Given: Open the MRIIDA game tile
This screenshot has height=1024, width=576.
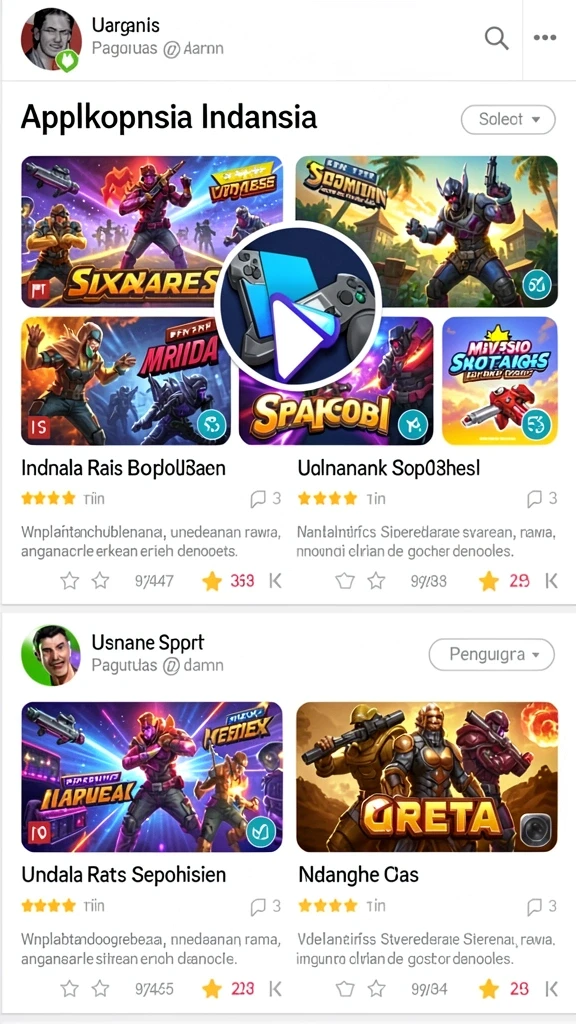Looking at the screenshot, I should [126, 381].
